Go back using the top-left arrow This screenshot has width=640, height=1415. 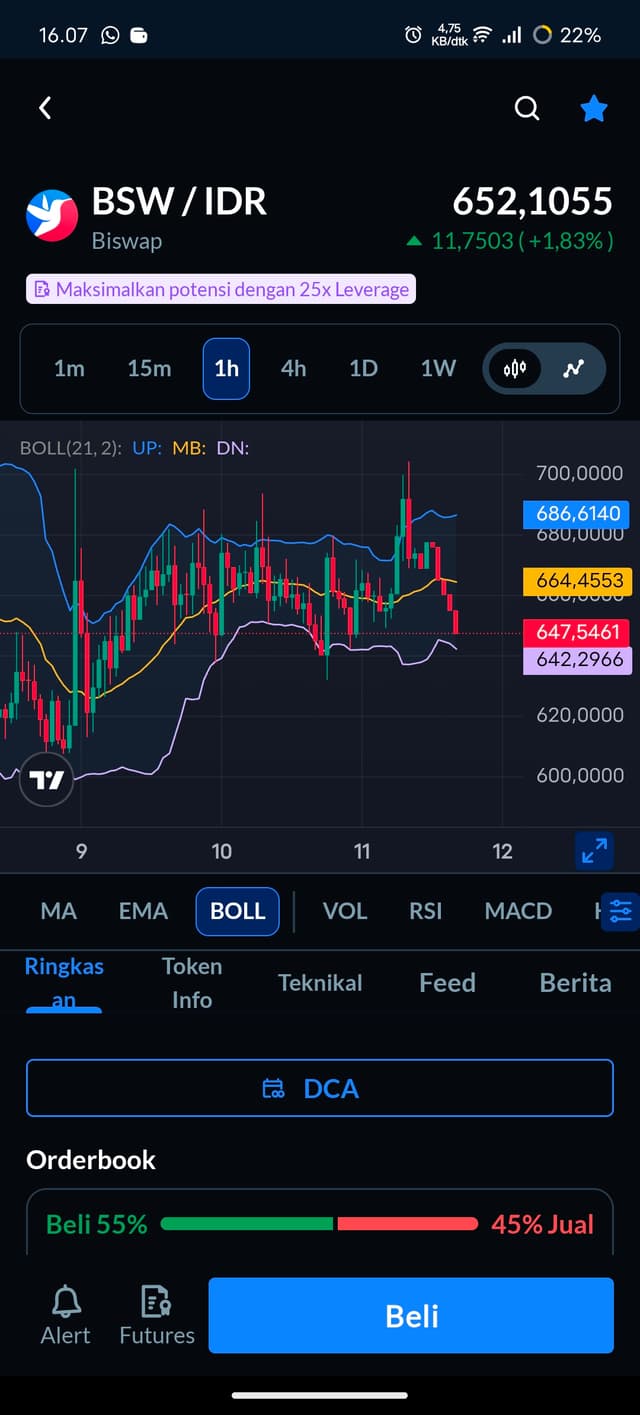(45, 108)
